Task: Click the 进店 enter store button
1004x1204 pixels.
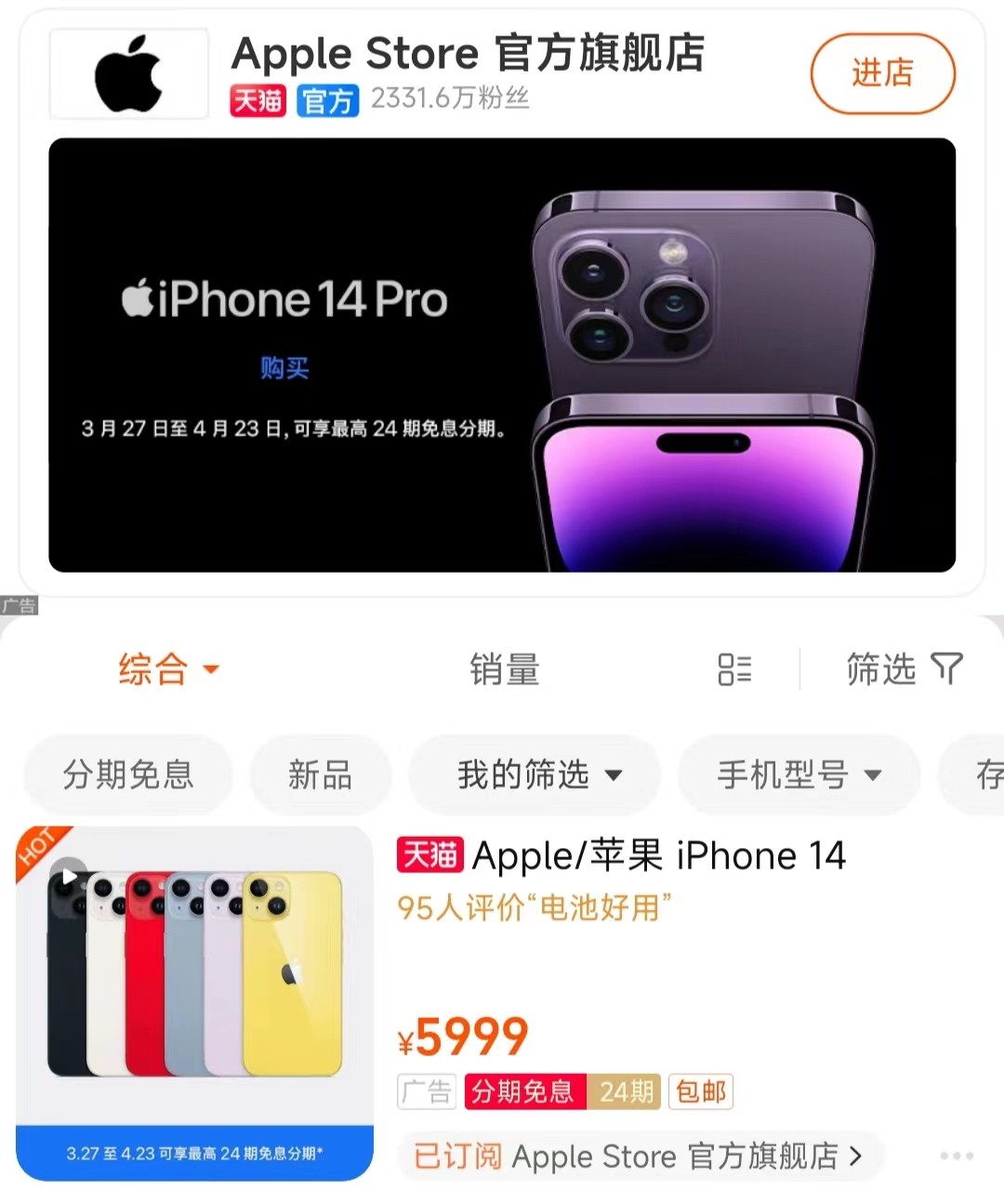Action: coord(882,74)
